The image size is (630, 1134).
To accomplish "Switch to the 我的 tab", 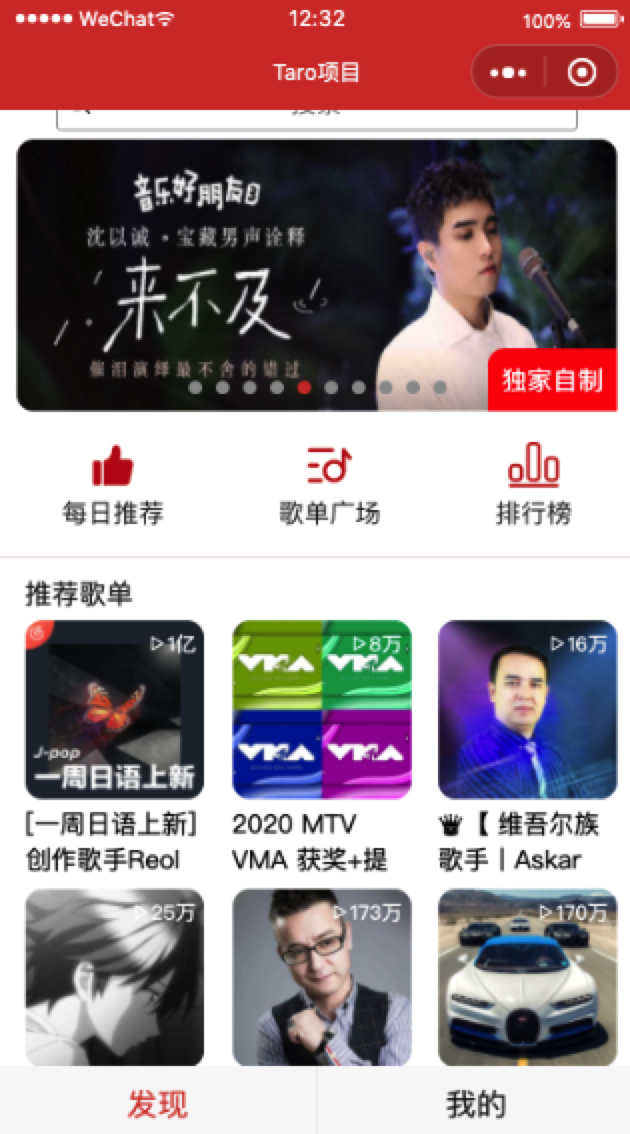I will (475, 1104).
